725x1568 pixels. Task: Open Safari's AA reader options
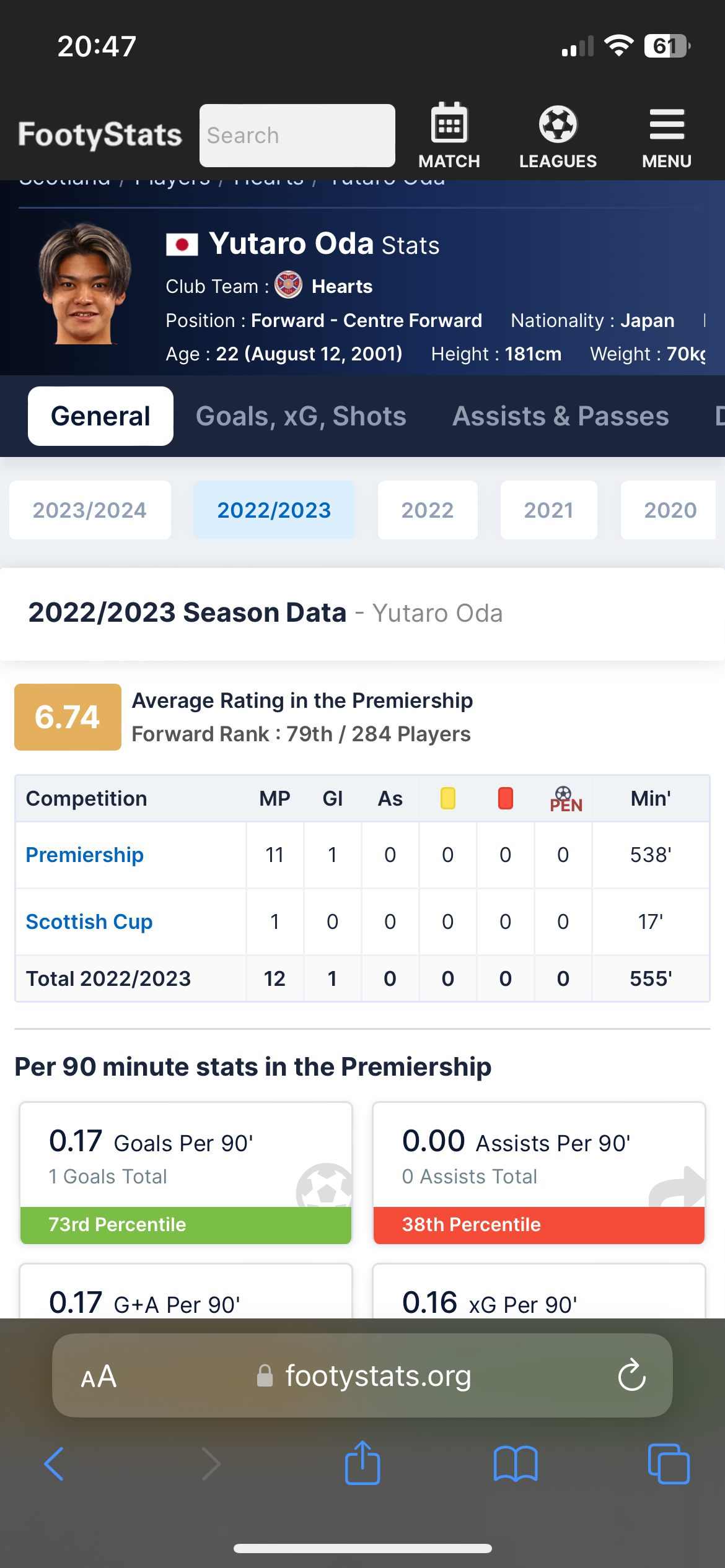99,1377
